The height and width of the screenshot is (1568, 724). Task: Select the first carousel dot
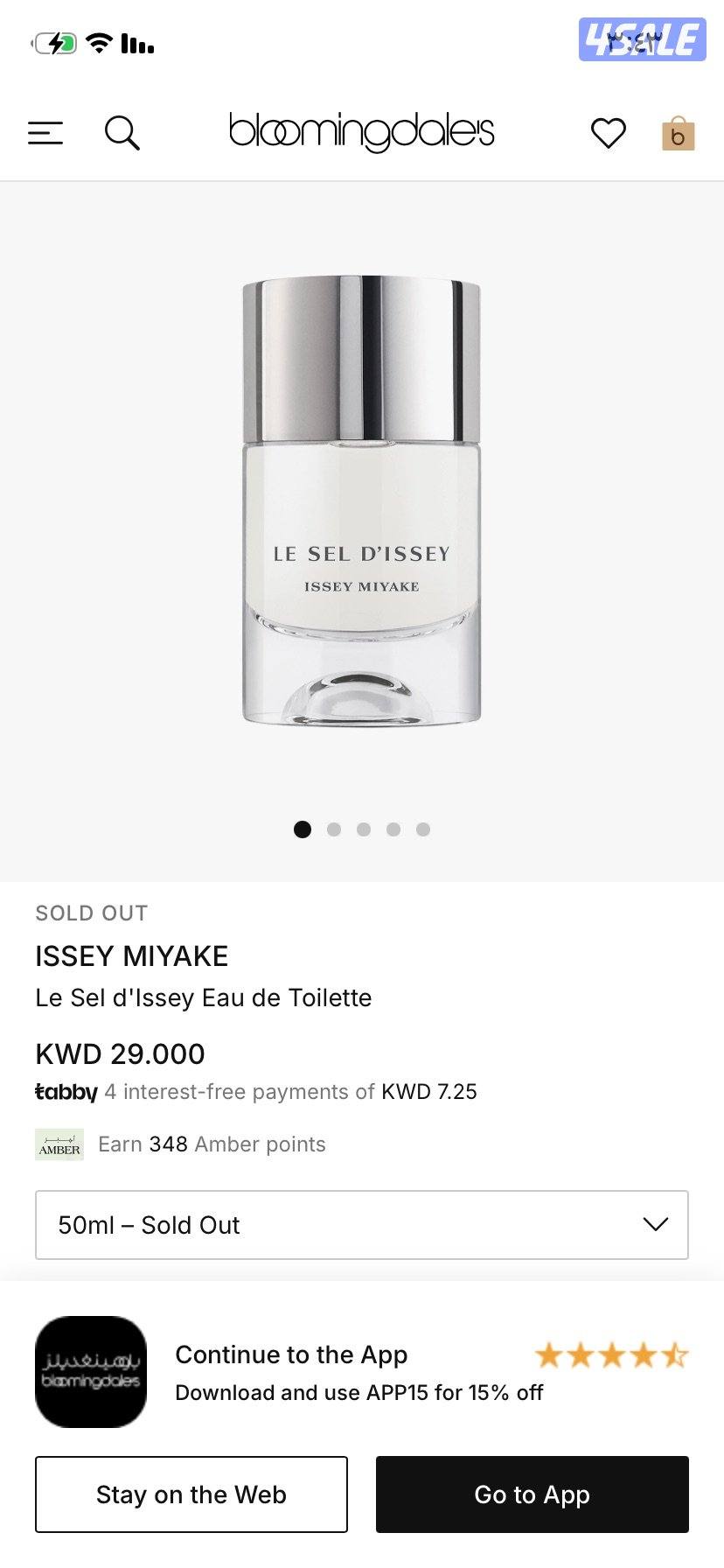click(302, 829)
